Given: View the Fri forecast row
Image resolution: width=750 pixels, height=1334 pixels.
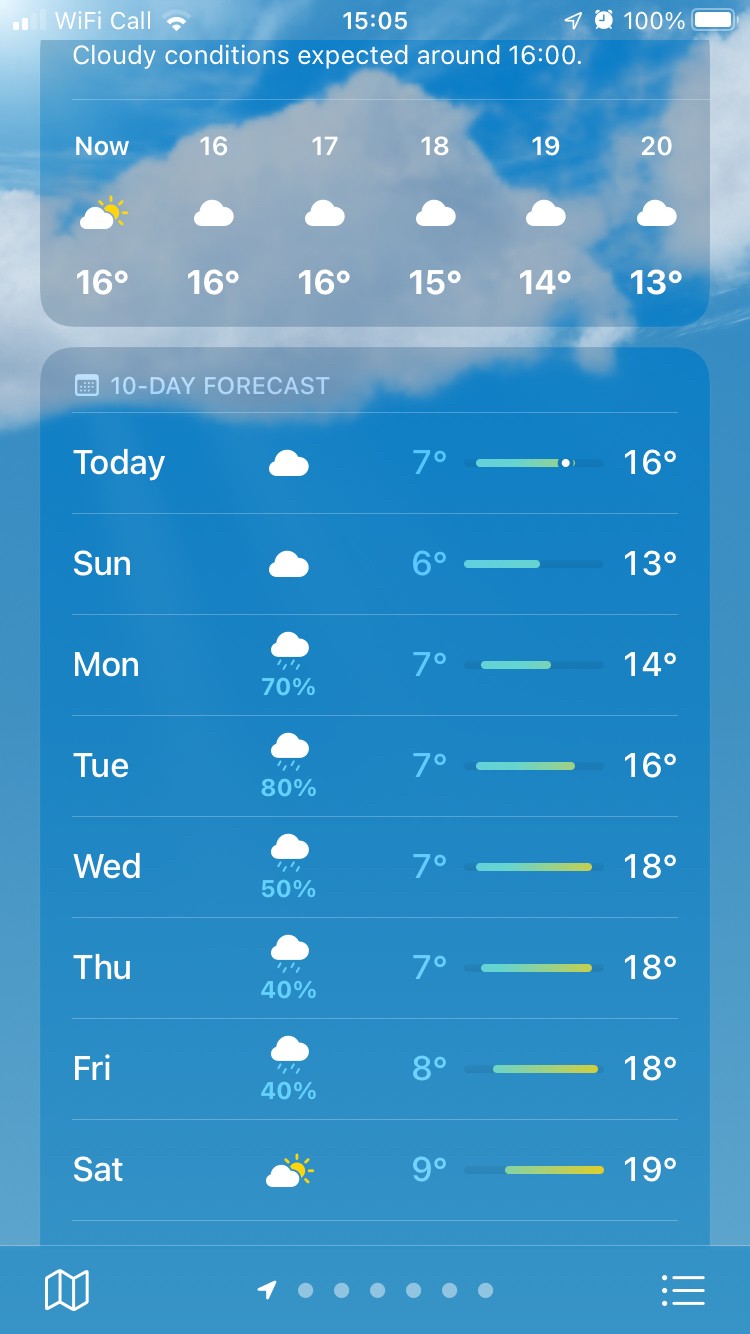Looking at the screenshot, I should point(374,1069).
